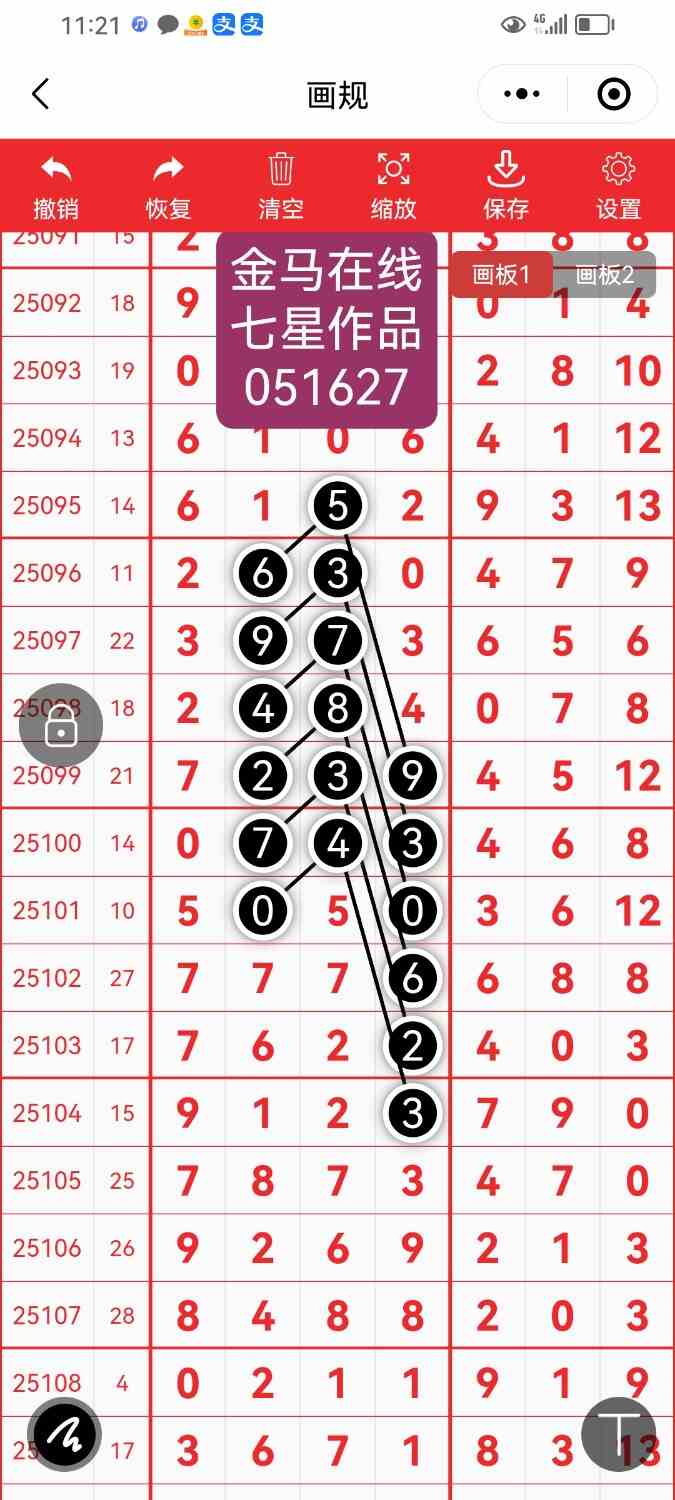Close the mini program with the circle icon
The image size is (675, 1500).
click(613, 95)
